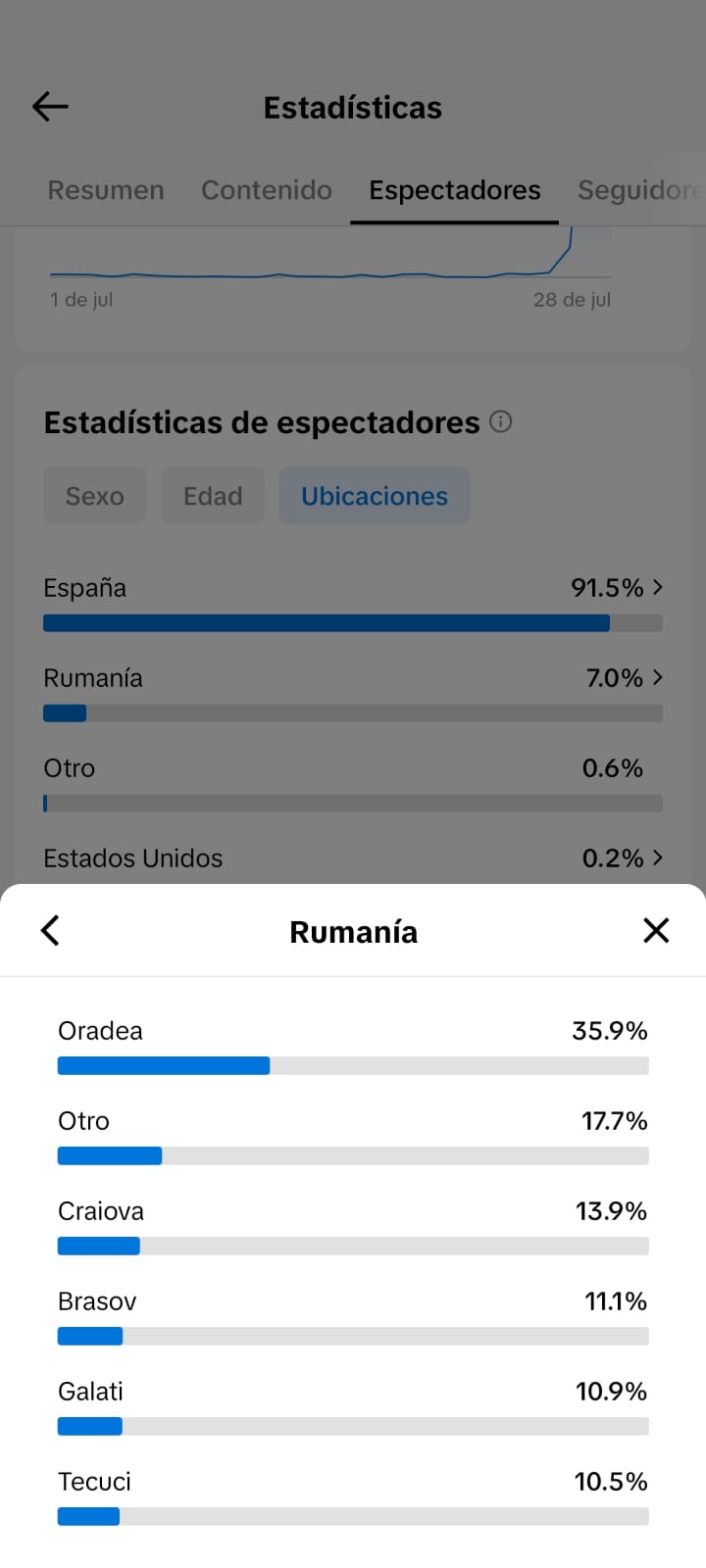This screenshot has height=1568, width=706.
Task: Tap the info icon next to Estadísticas de espectadores
Action: click(x=501, y=422)
